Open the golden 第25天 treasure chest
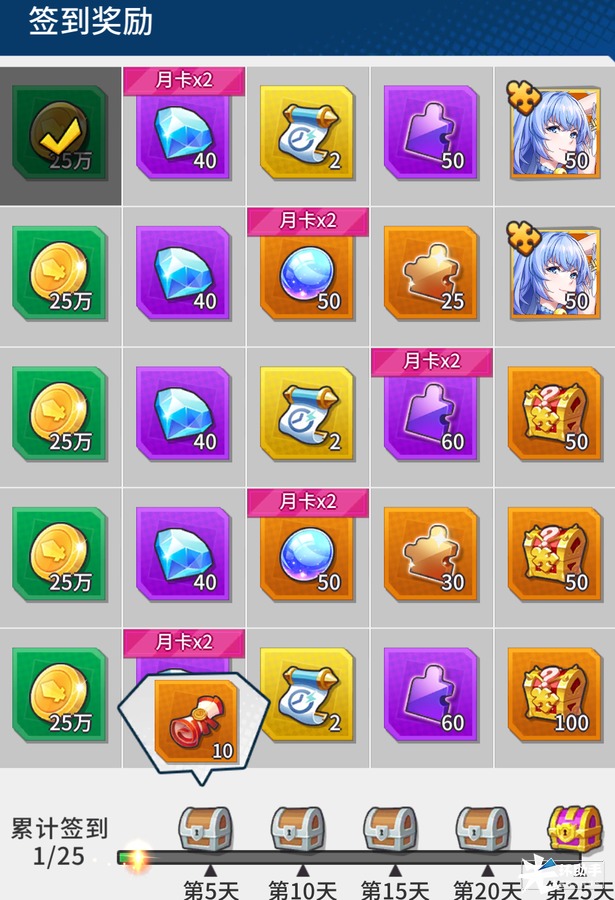Image resolution: width=615 pixels, height=900 pixels. pyautogui.click(x=574, y=828)
